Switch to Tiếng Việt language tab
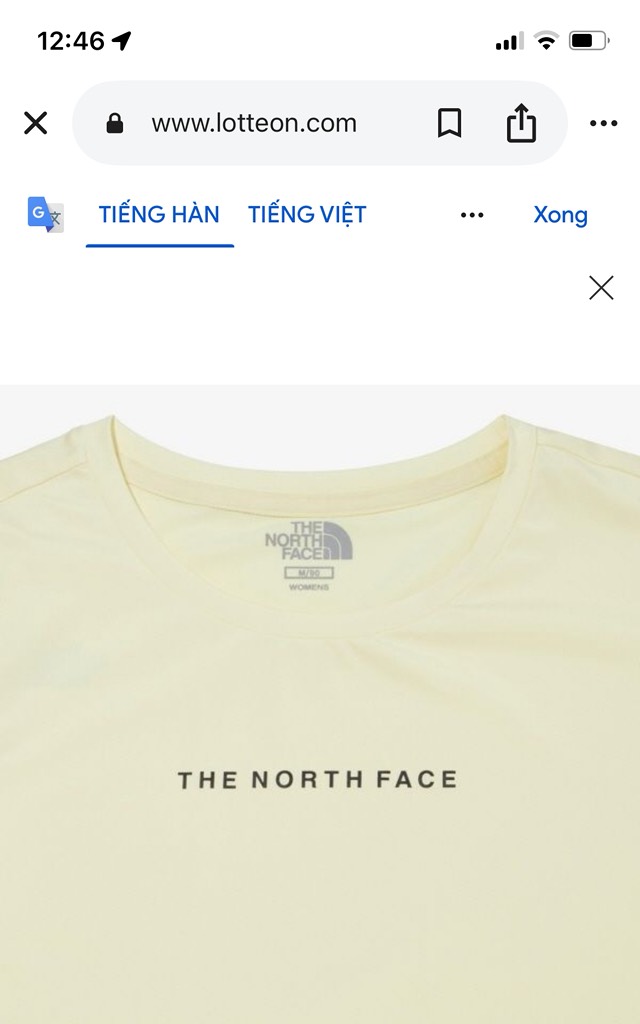Image resolution: width=640 pixels, height=1024 pixels. pyautogui.click(x=307, y=214)
